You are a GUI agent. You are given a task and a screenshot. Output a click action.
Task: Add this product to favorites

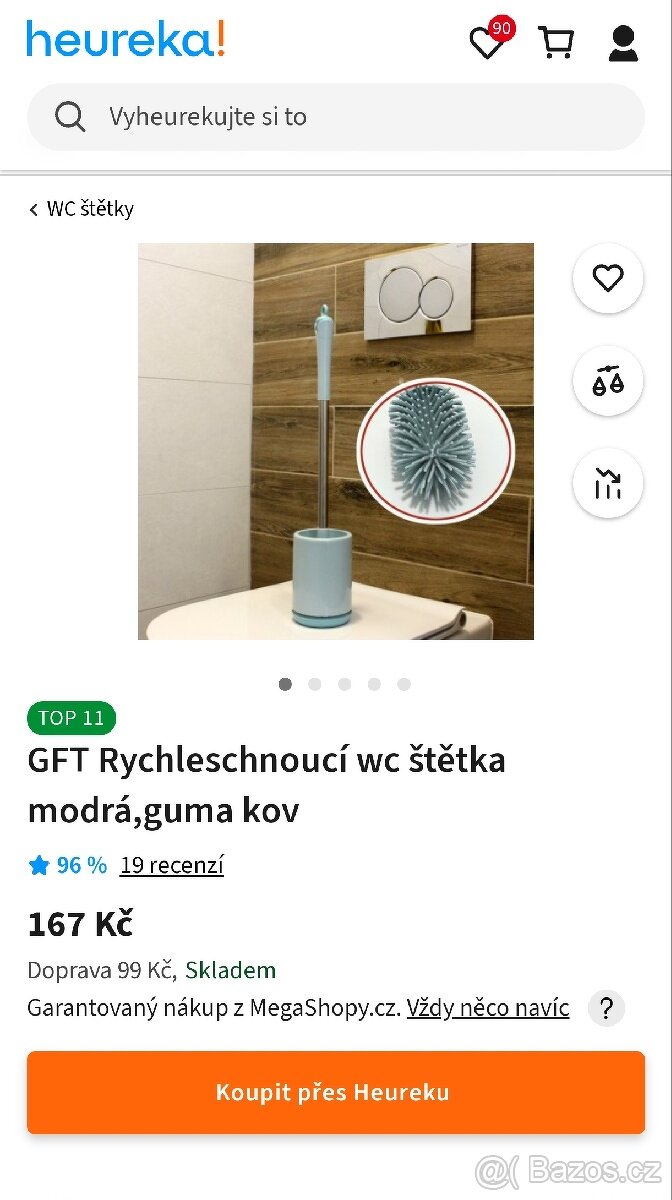click(608, 278)
